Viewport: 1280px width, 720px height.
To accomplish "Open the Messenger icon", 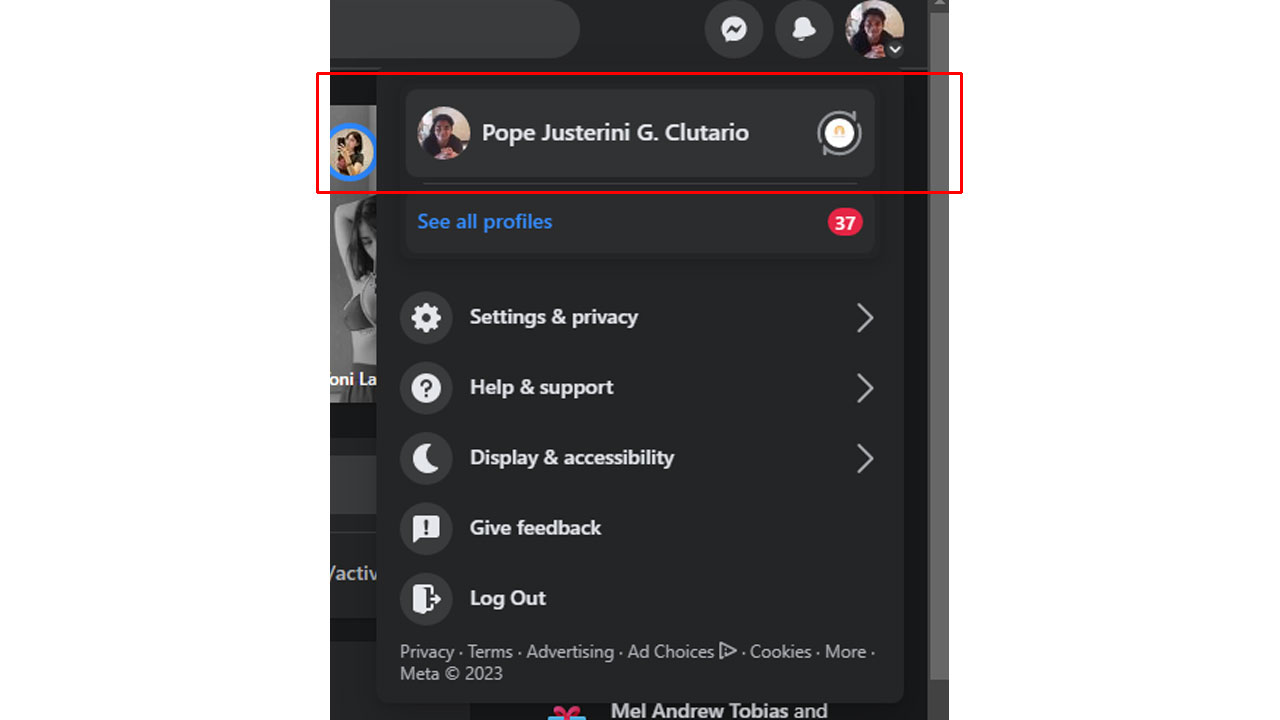I will click(733, 30).
